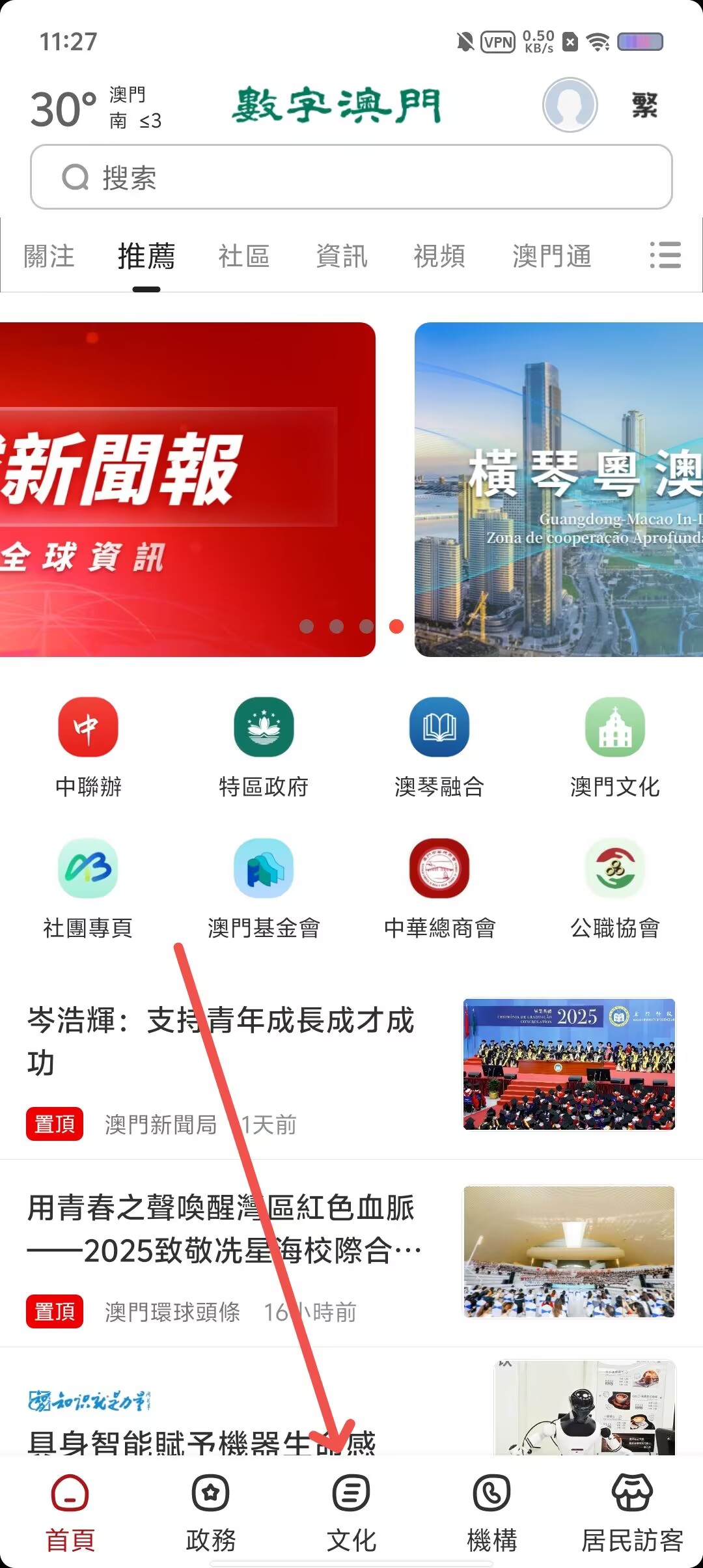Switch to the 關注 tab
The height and width of the screenshot is (1568, 703).
click(49, 256)
